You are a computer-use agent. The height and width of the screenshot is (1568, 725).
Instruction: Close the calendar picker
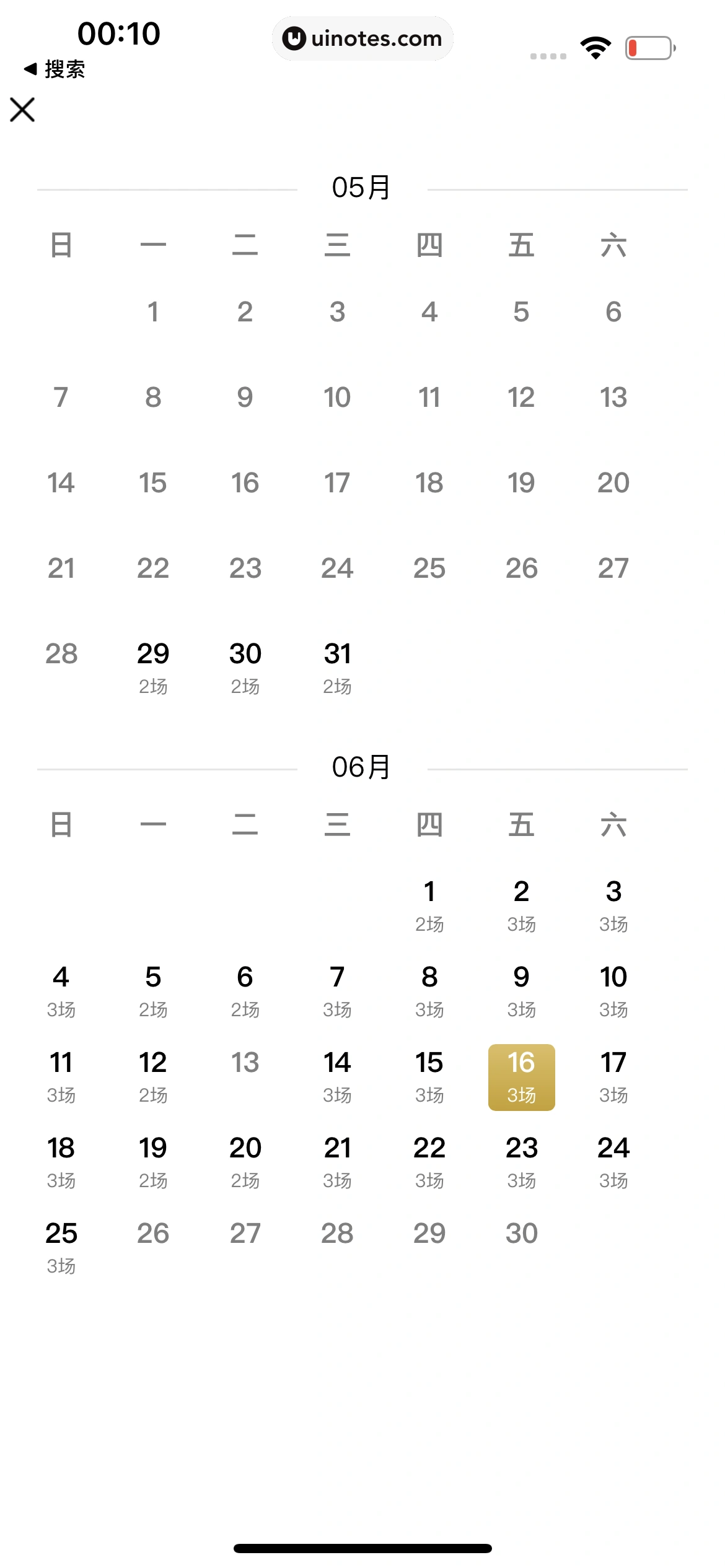[x=23, y=110]
